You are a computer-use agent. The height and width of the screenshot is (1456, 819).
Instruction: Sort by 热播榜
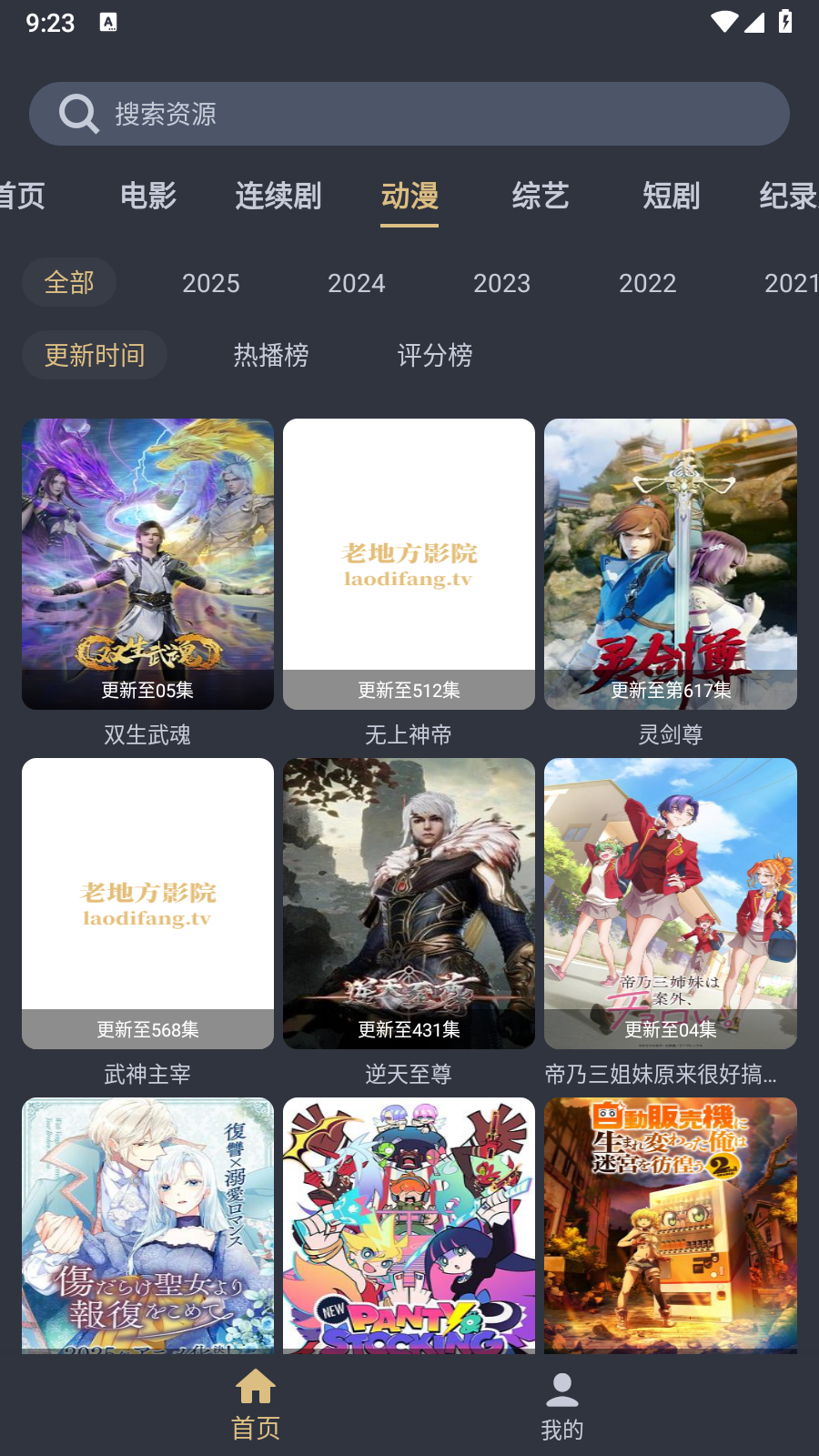tap(271, 355)
